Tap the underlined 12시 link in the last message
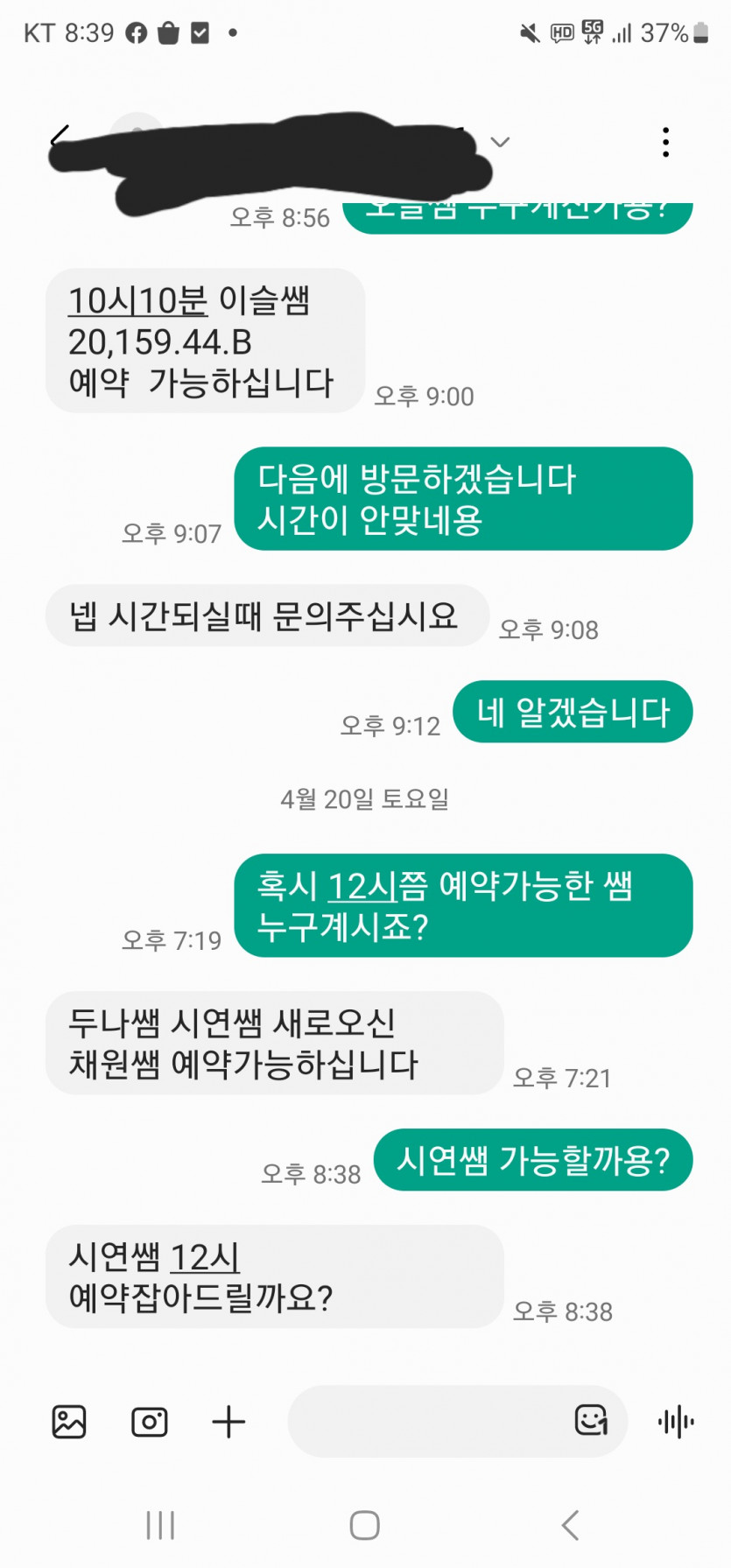Image resolution: width=731 pixels, height=1568 pixels. [x=204, y=1257]
